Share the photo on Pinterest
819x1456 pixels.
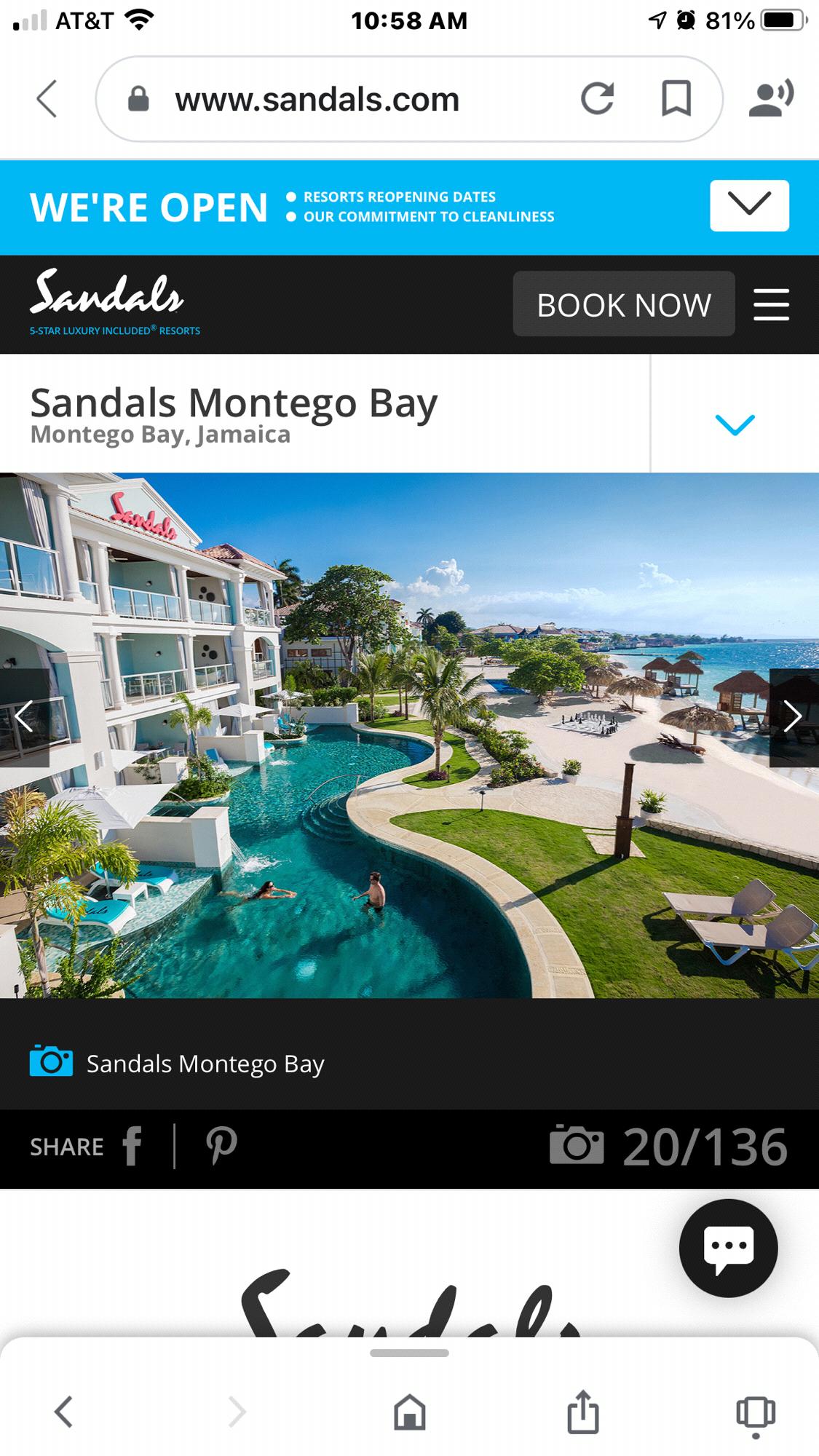pyautogui.click(x=221, y=1147)
